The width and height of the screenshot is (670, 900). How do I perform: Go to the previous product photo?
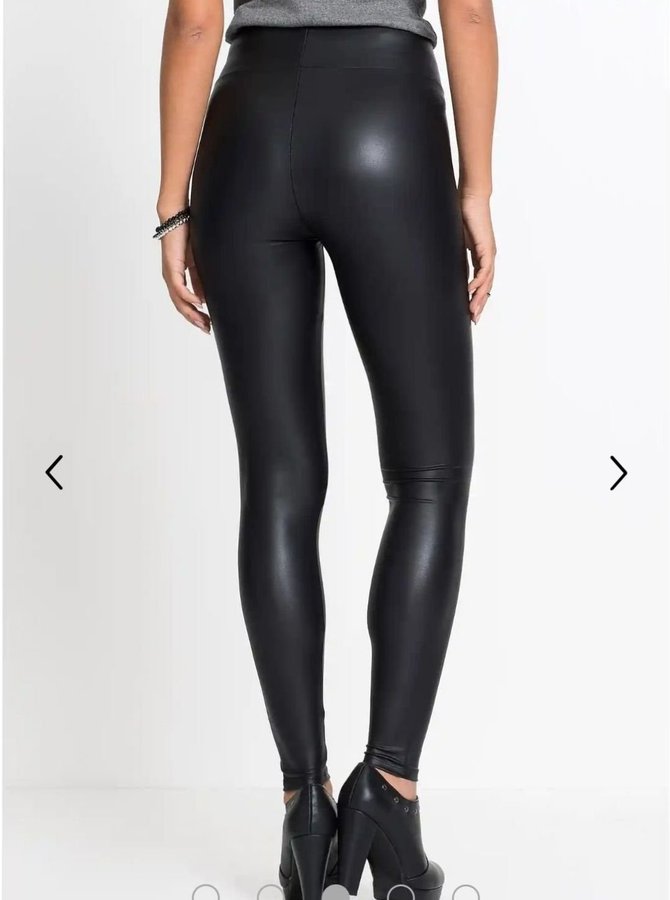tap(54, 472)
